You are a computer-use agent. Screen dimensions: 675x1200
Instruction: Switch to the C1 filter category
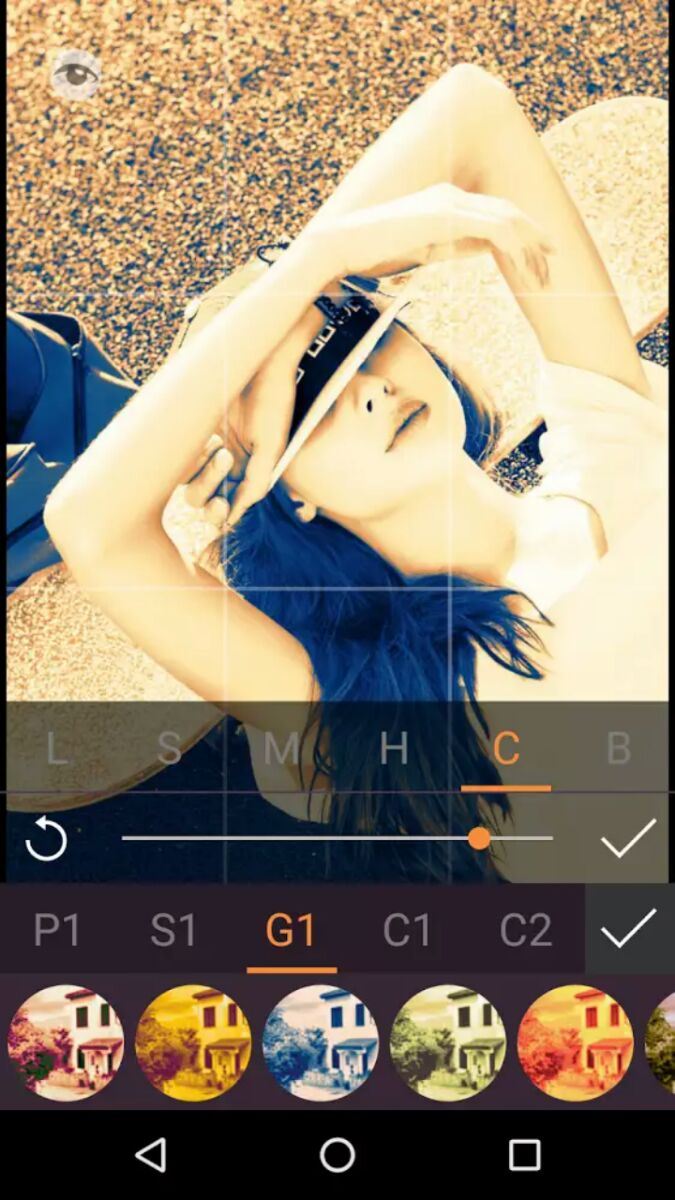pos(408,930)
